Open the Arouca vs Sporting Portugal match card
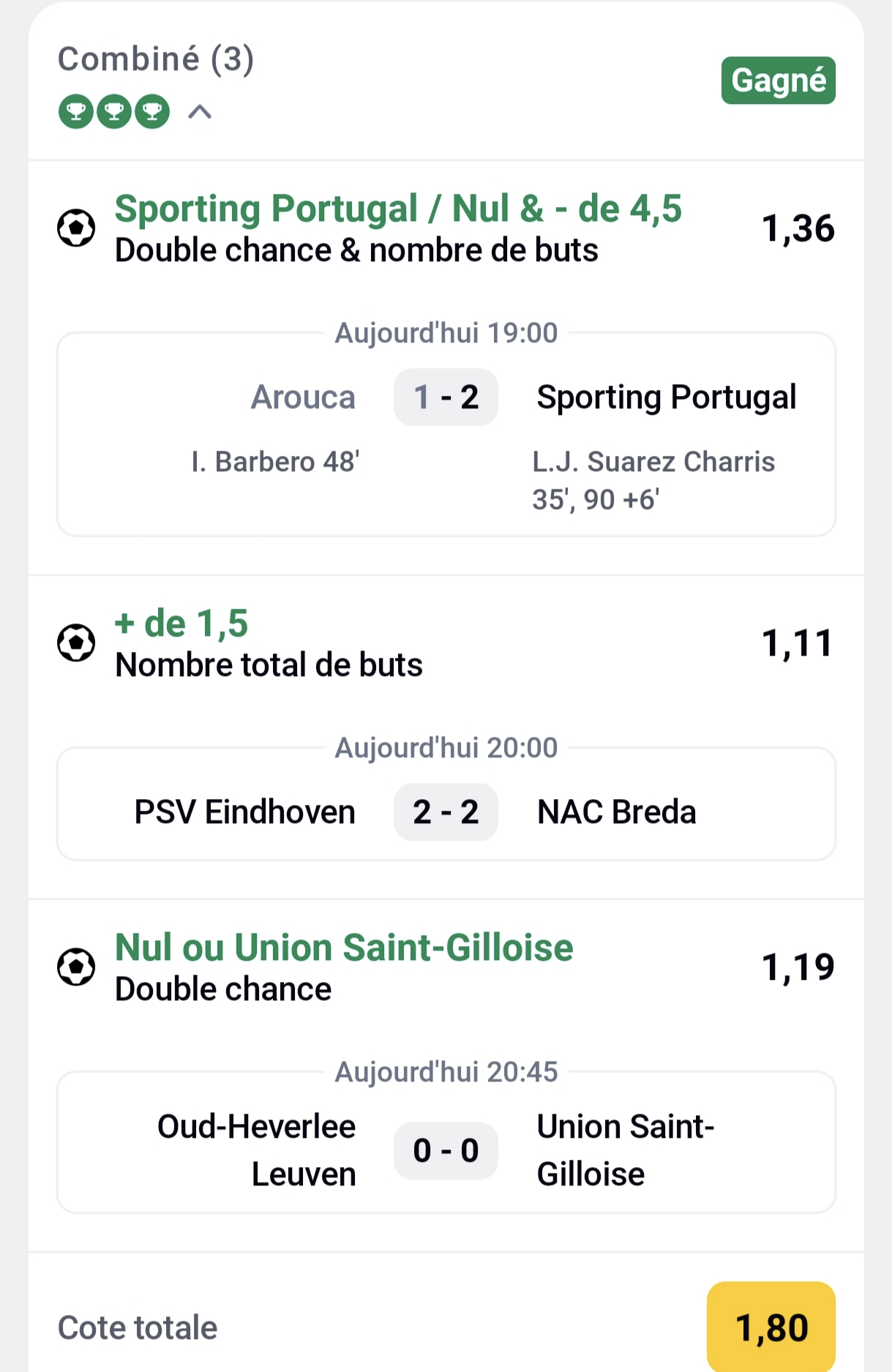This screenshot has width=892, height=1372. tap(446, 432)
